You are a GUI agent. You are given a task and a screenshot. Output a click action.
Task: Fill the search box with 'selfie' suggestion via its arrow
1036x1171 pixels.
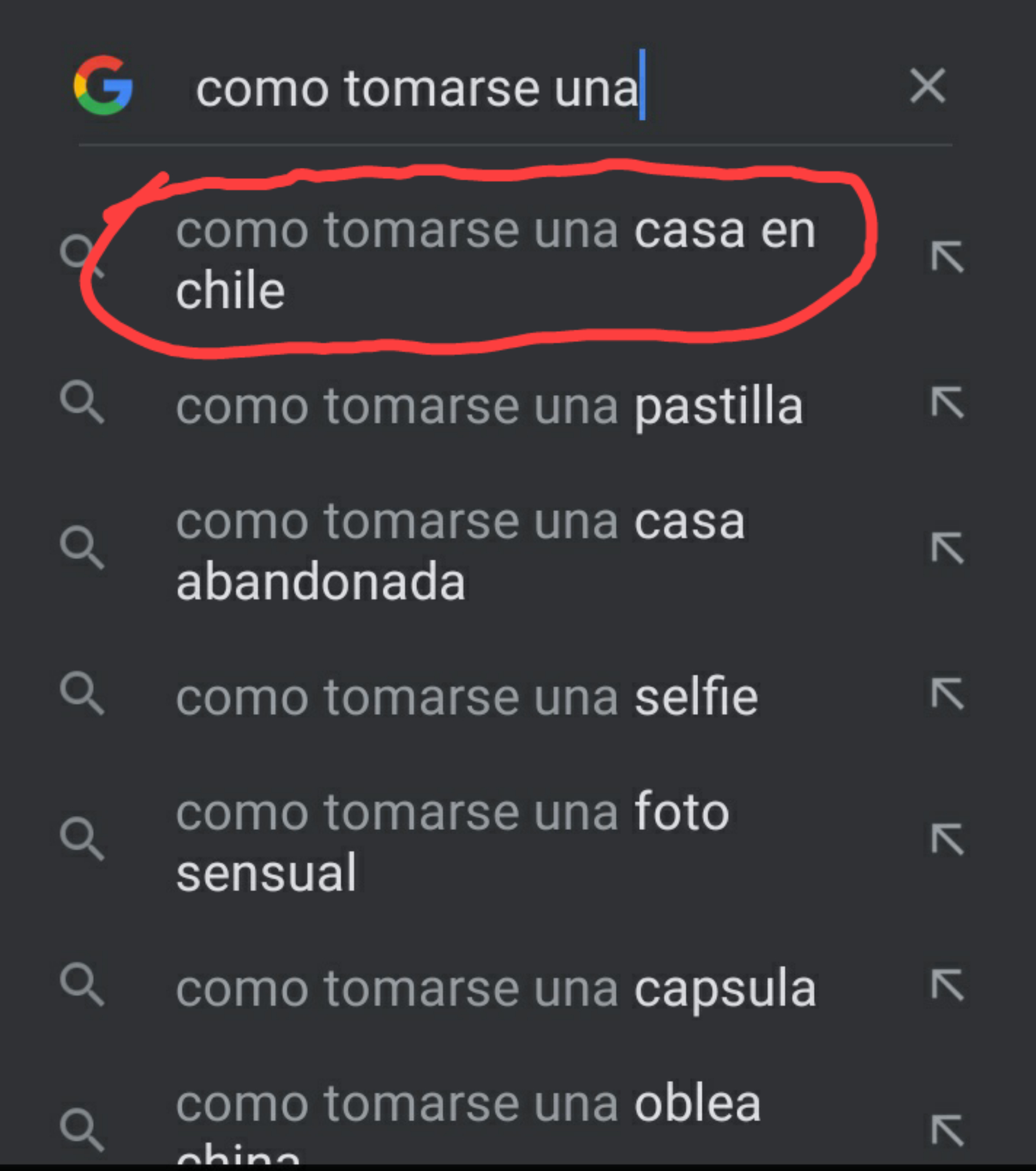[x=947, y=694]
